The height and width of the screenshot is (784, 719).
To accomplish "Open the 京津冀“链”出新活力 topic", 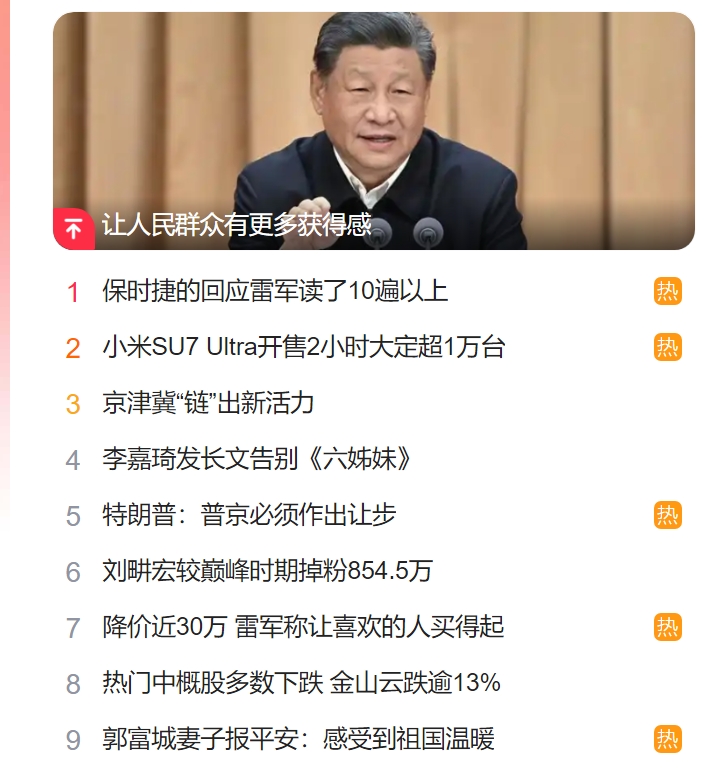I will 208,403.
